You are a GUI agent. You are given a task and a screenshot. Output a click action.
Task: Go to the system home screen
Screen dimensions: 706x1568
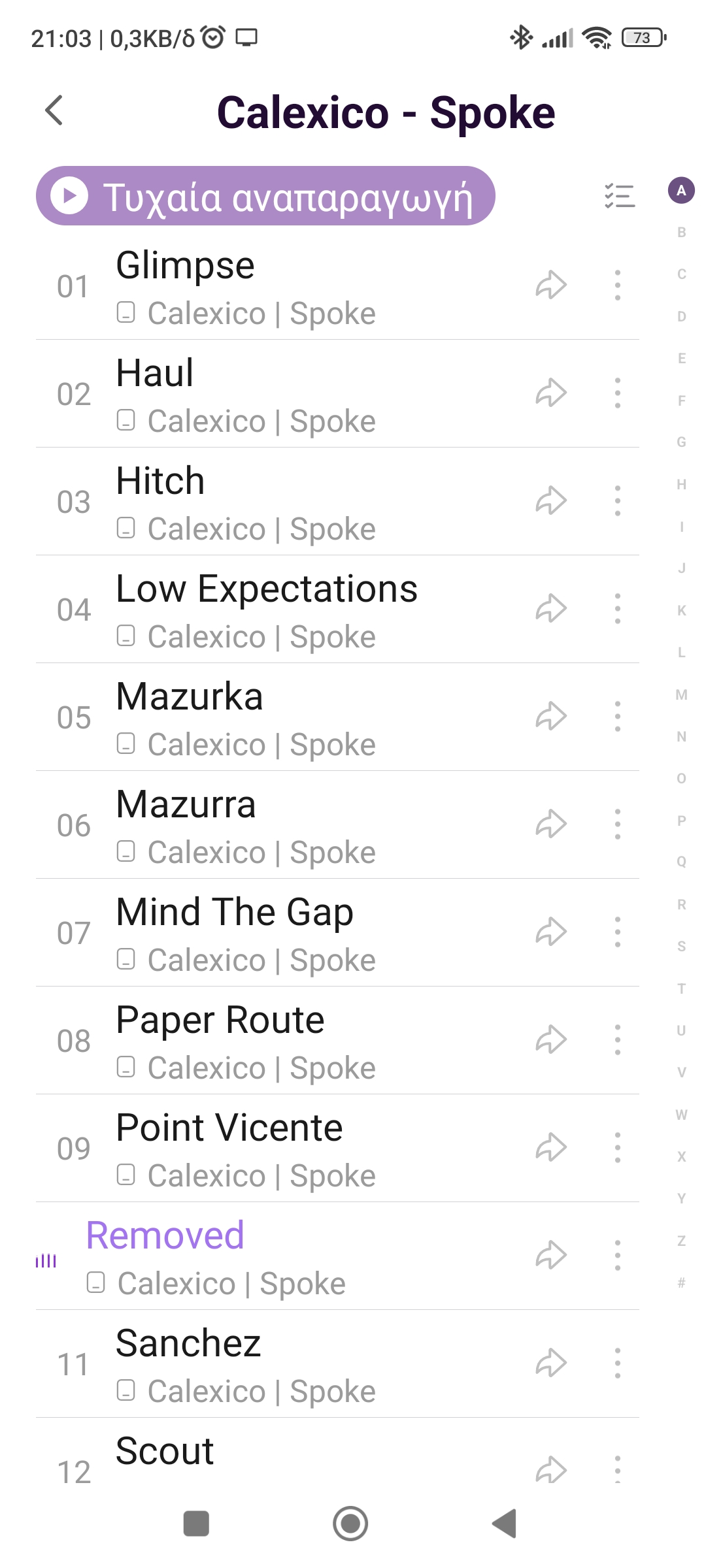click(350, 1524)
